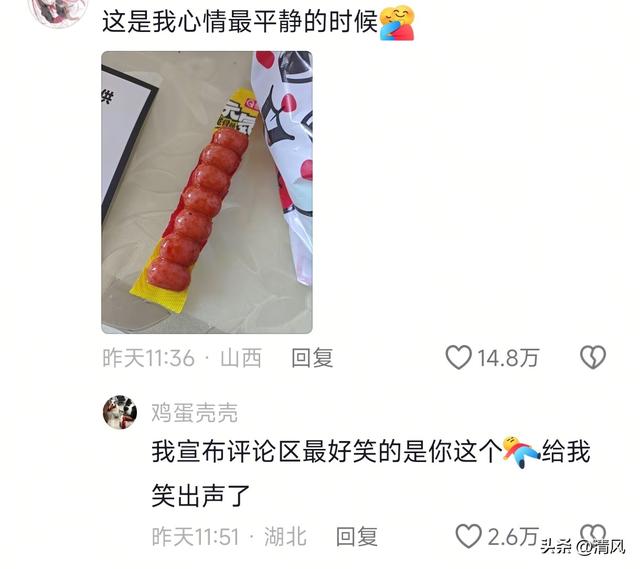View the profile of username 鸡蛋壳壳
This screenshot has height=569, width=640.
[194, 413]
